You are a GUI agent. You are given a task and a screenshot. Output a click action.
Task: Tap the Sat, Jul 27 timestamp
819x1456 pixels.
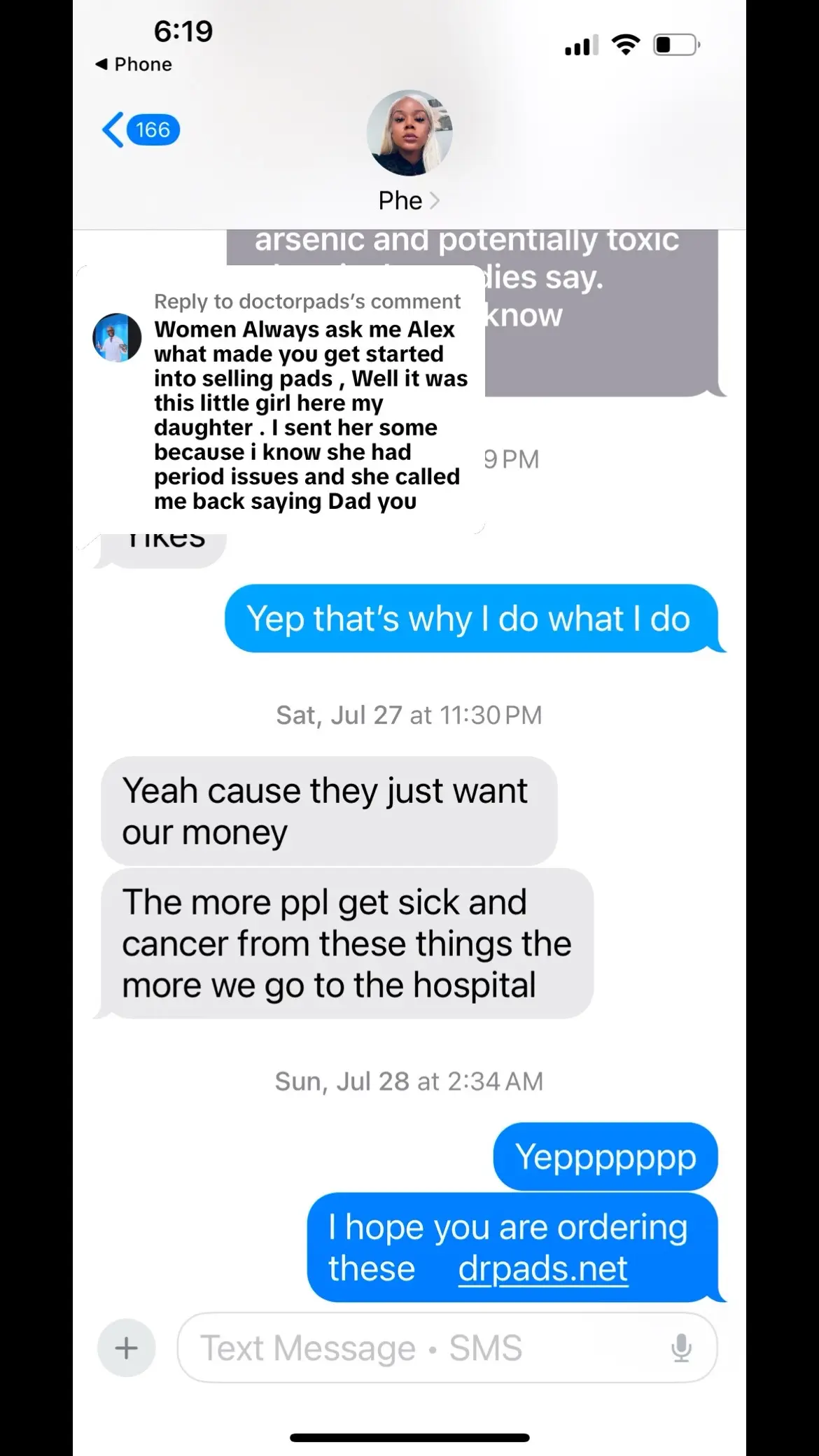pyautogui.click(x=408, y=715)
